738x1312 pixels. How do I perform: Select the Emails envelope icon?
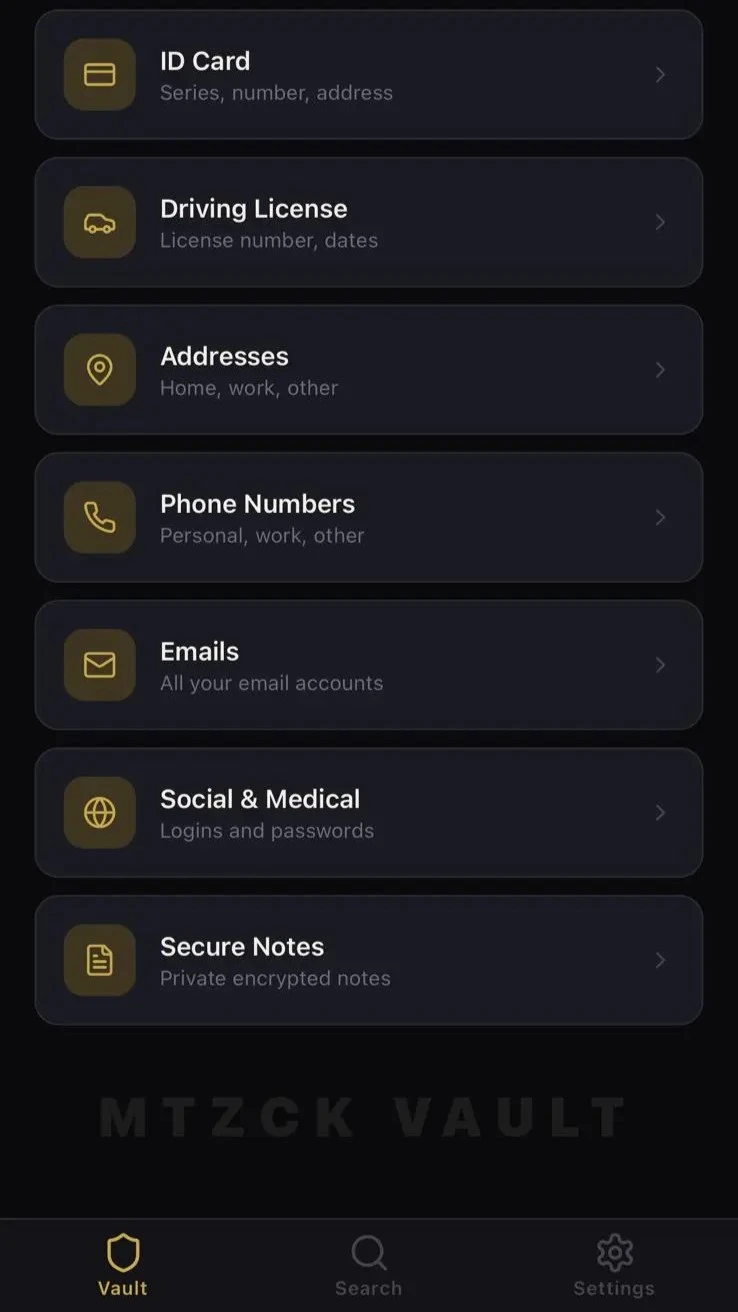tap(99, 665)
